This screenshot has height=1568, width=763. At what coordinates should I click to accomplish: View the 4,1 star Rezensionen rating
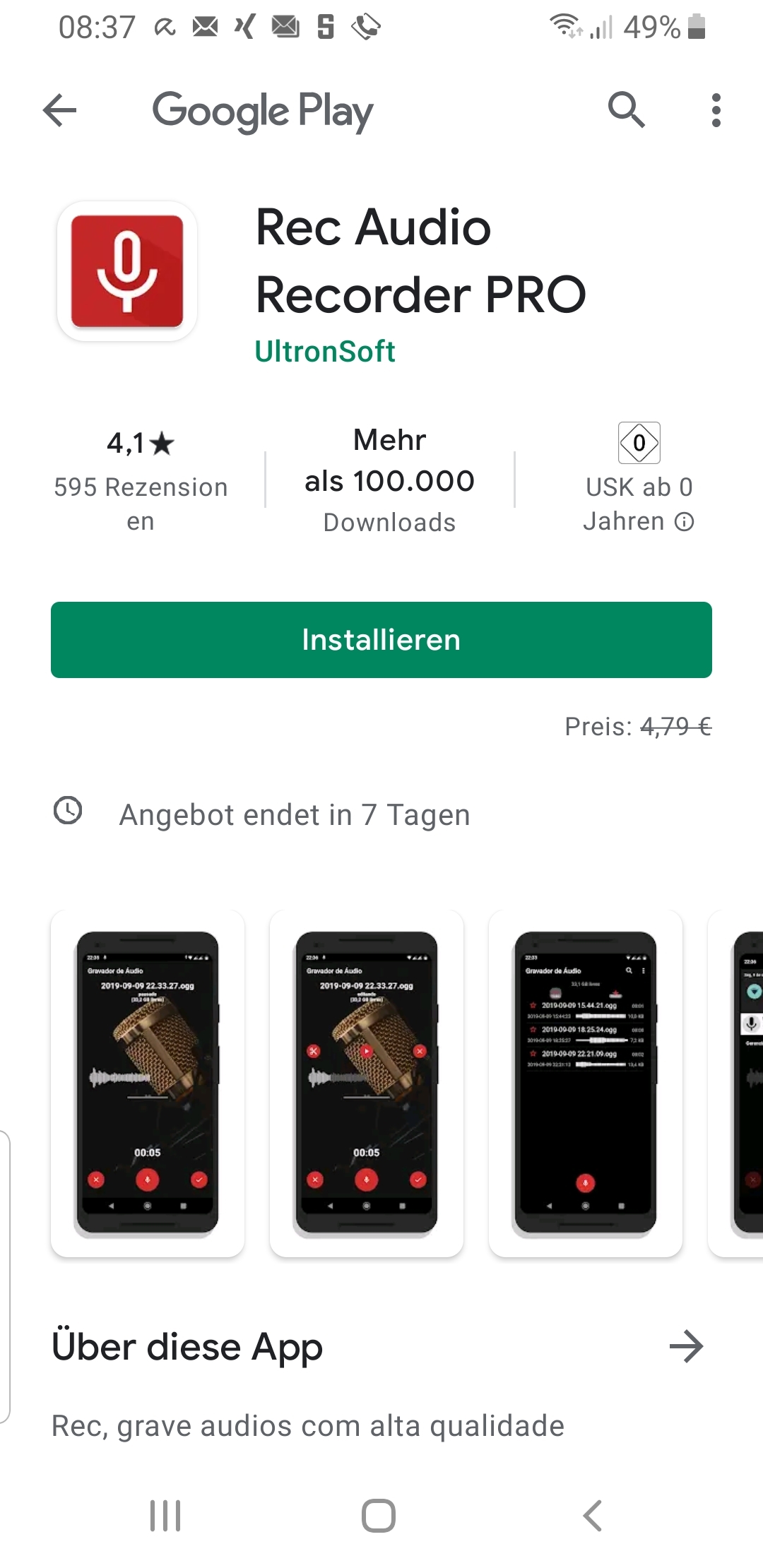click(141, 480)
